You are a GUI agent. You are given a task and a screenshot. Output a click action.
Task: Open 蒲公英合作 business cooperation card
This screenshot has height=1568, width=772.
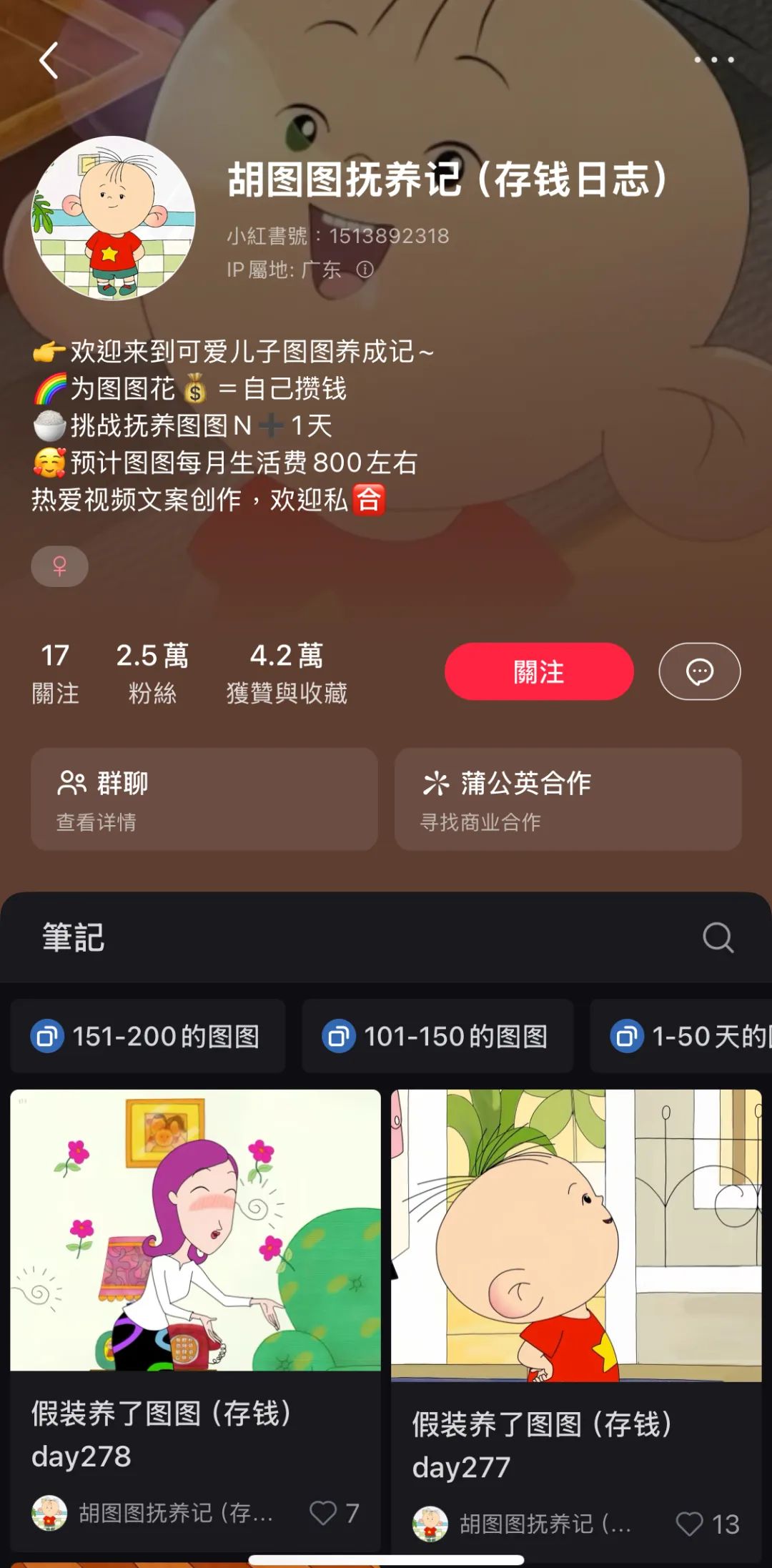click(x=568, y=799)
